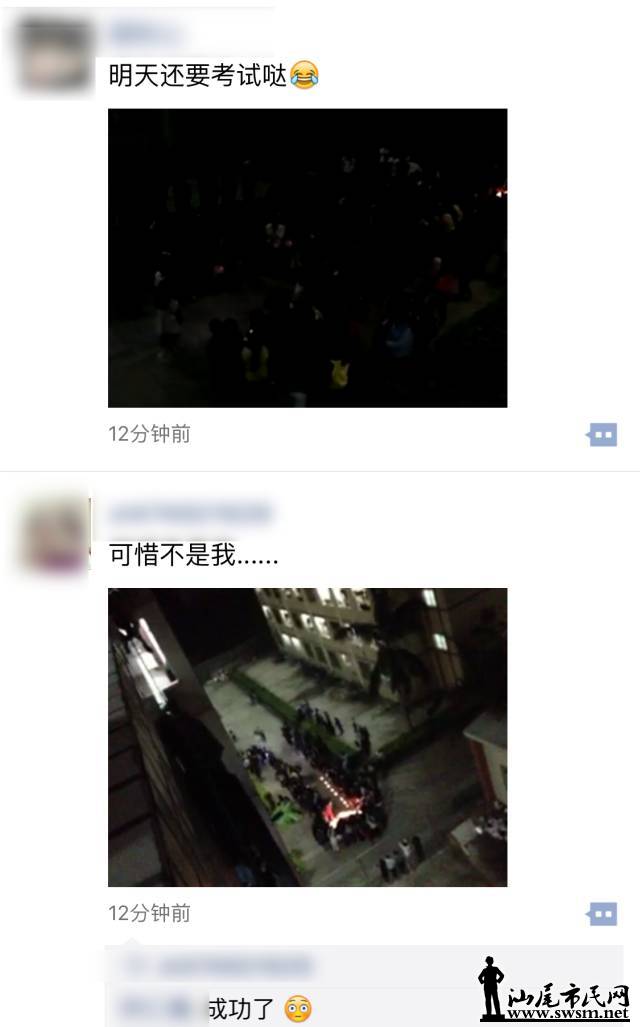640x1027 pixels.
Task: Open the dark crowd photo in the '明天还要考试哒' post
Action: coord(307,257)
